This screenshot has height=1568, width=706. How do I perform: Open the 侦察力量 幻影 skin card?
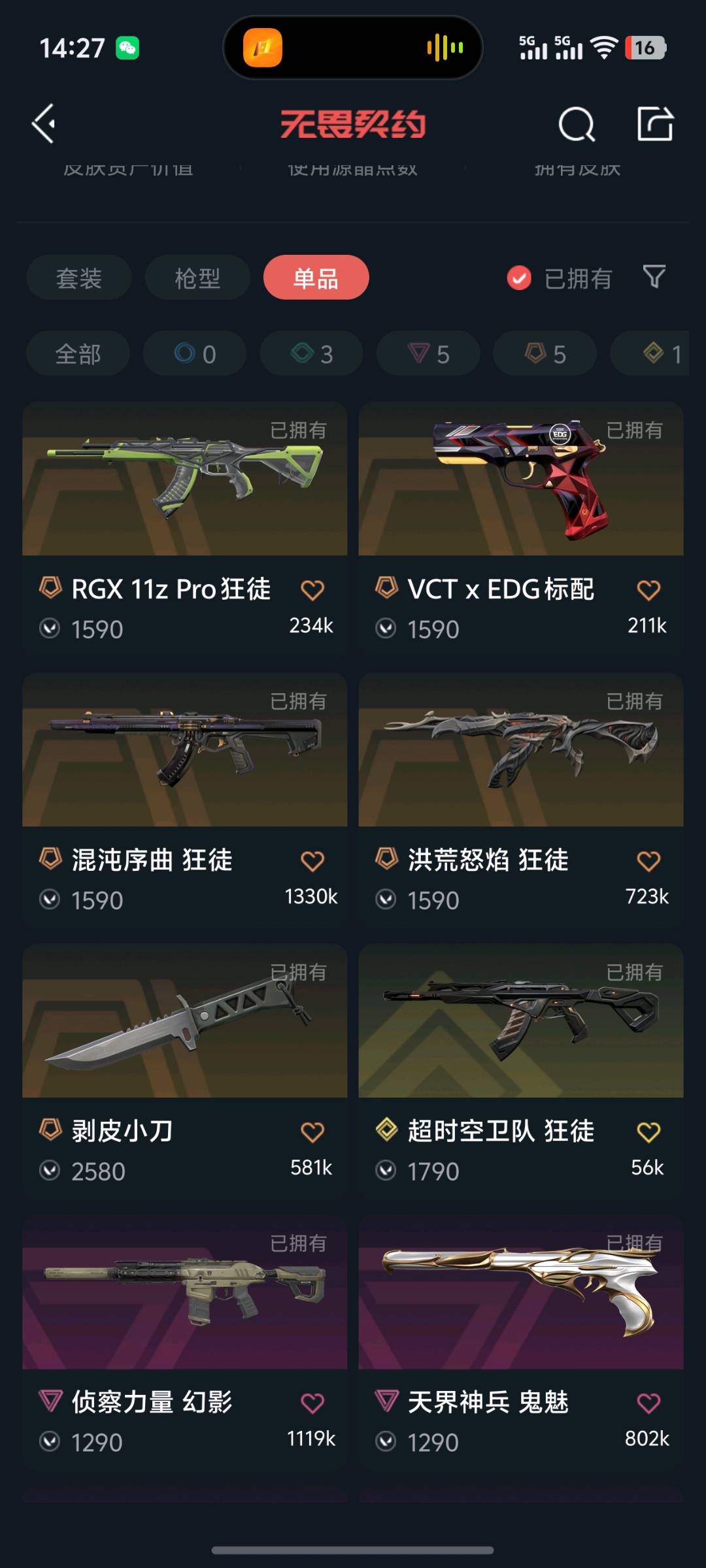click(185, 1341)
